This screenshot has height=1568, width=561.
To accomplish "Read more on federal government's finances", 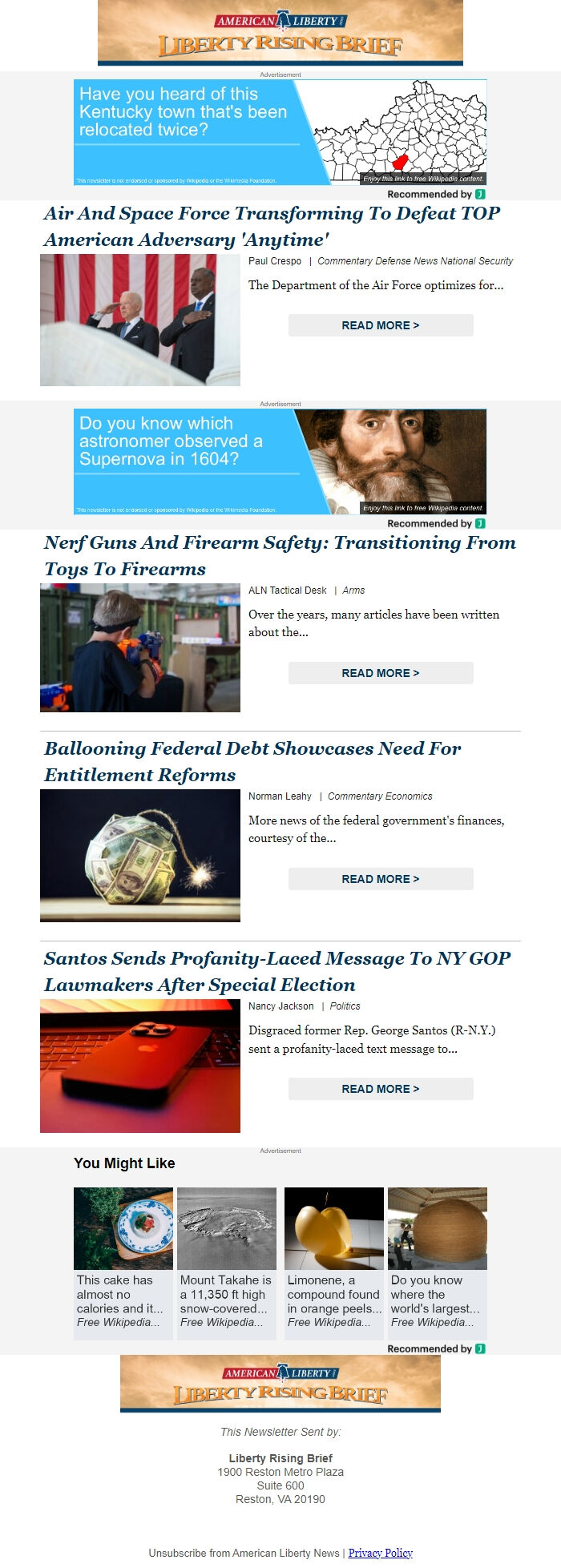I will pos(380,879).
